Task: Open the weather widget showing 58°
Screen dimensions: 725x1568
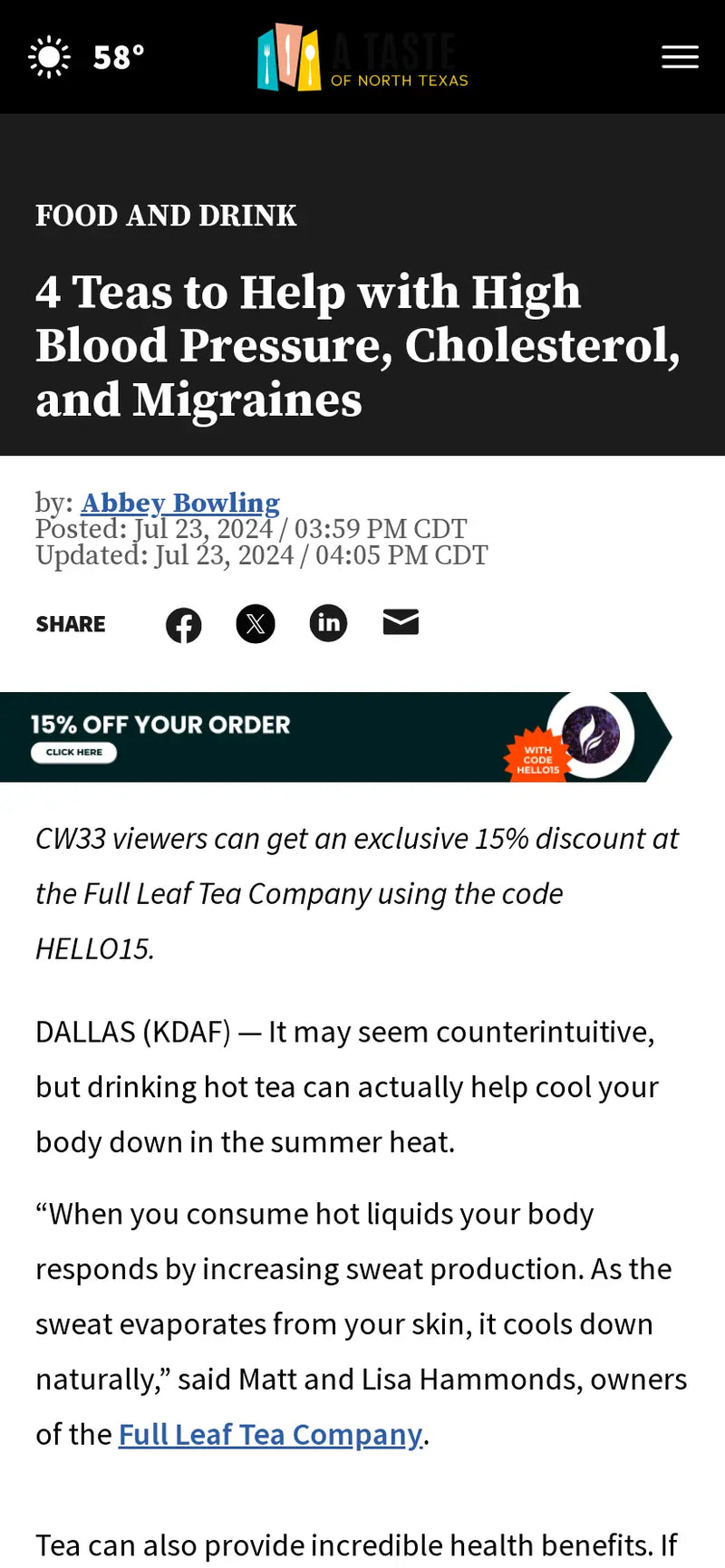Action: point(87,57)
